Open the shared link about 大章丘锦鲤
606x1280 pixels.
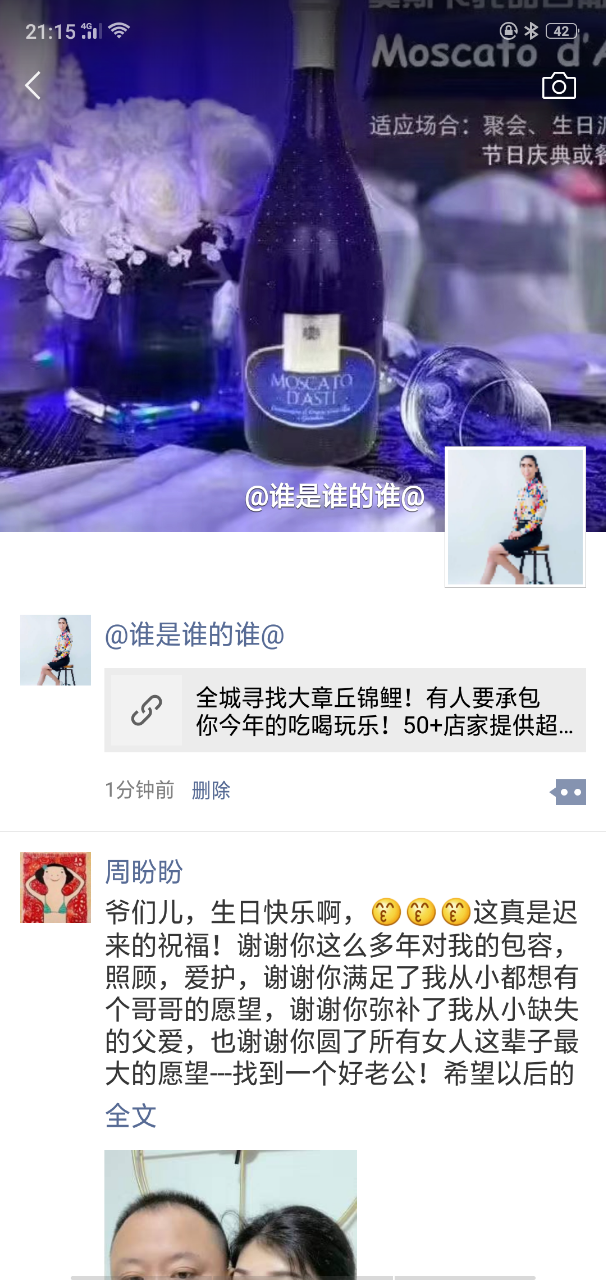coord(345,710)
